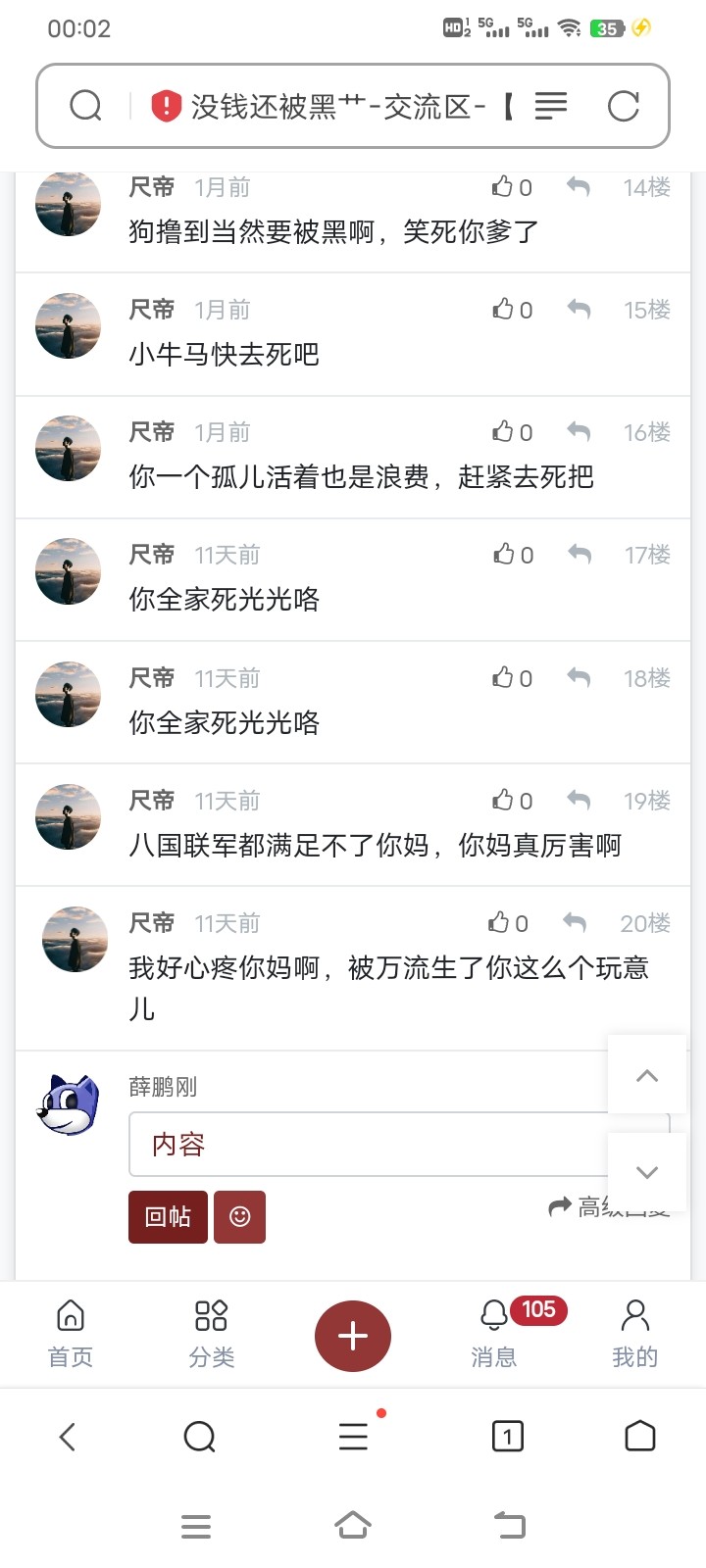
Task: Open reading mode via the lines icon
Action: 551,106
